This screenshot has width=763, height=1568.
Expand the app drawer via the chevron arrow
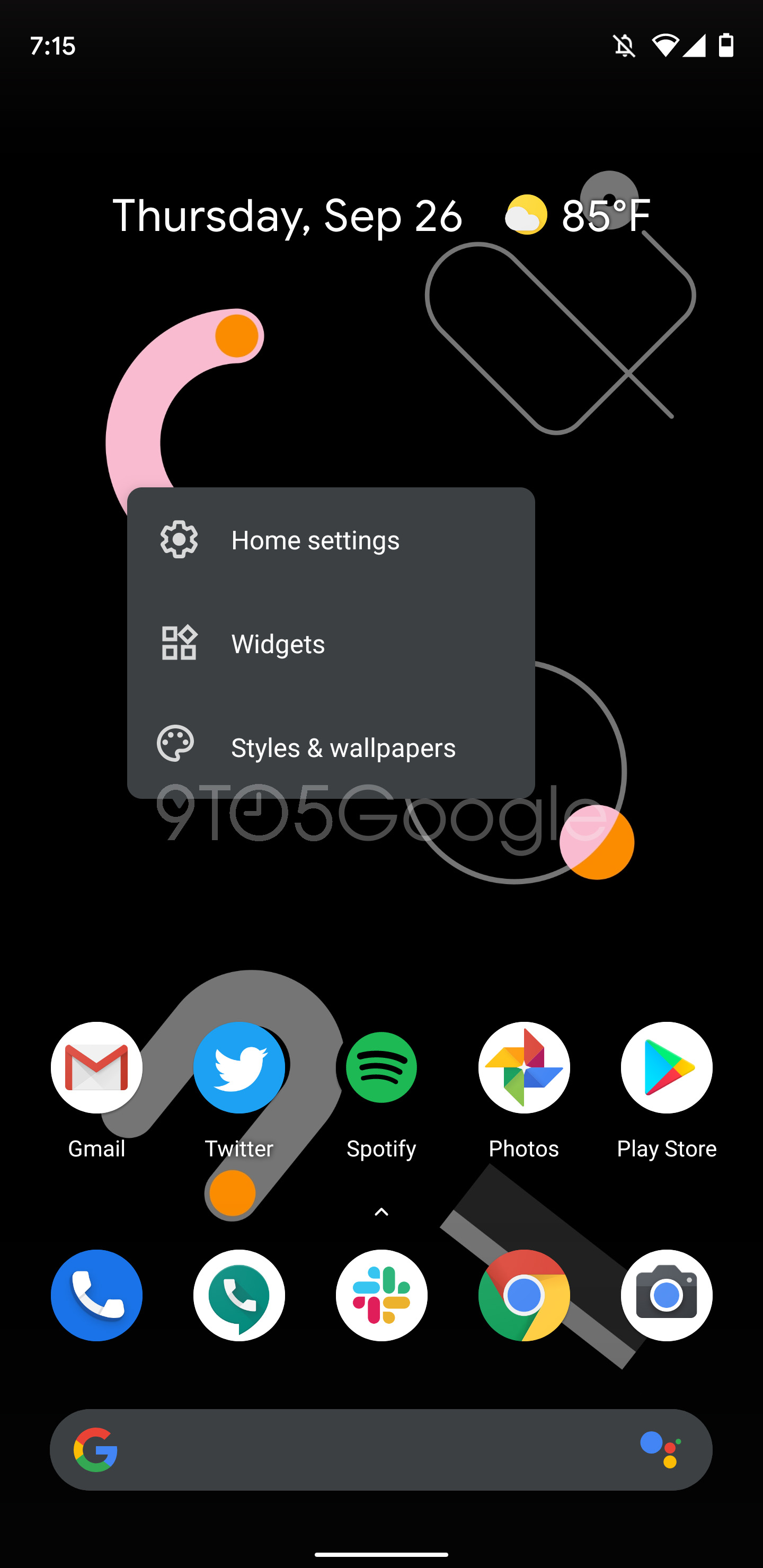pos(381,1211)
